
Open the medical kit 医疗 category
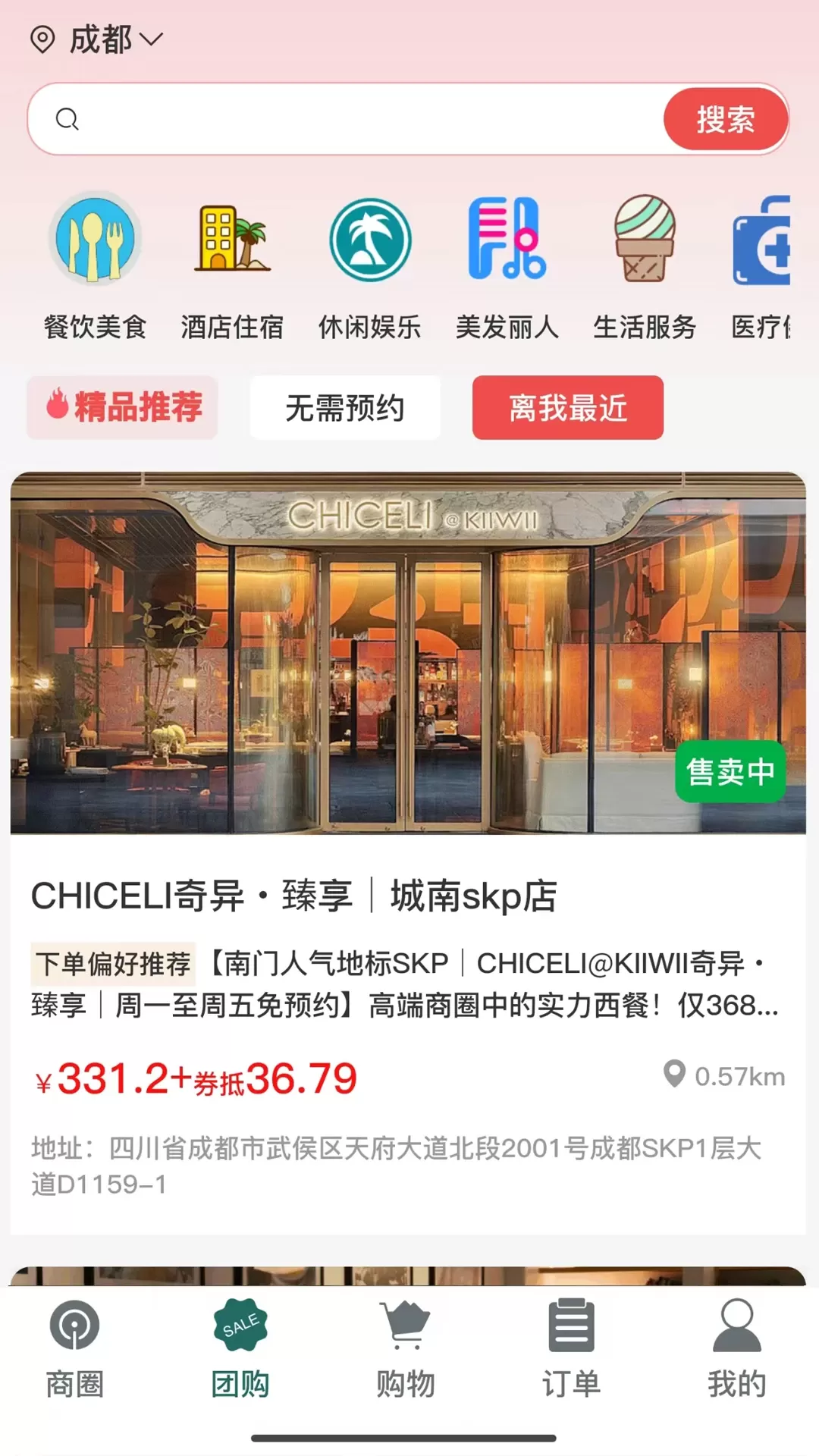tap(762, 265)
